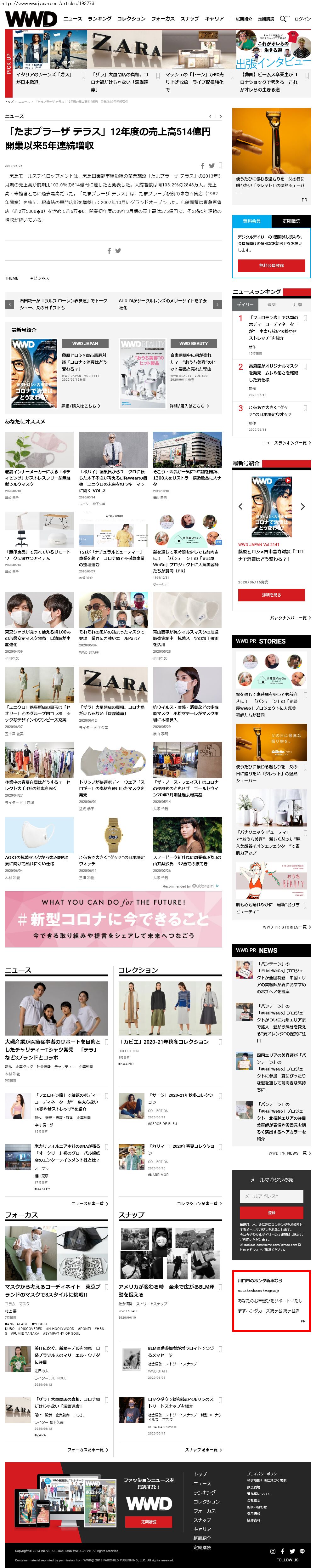
Task: Open the バックナンバー一覧 link
Action: (290, 618)
